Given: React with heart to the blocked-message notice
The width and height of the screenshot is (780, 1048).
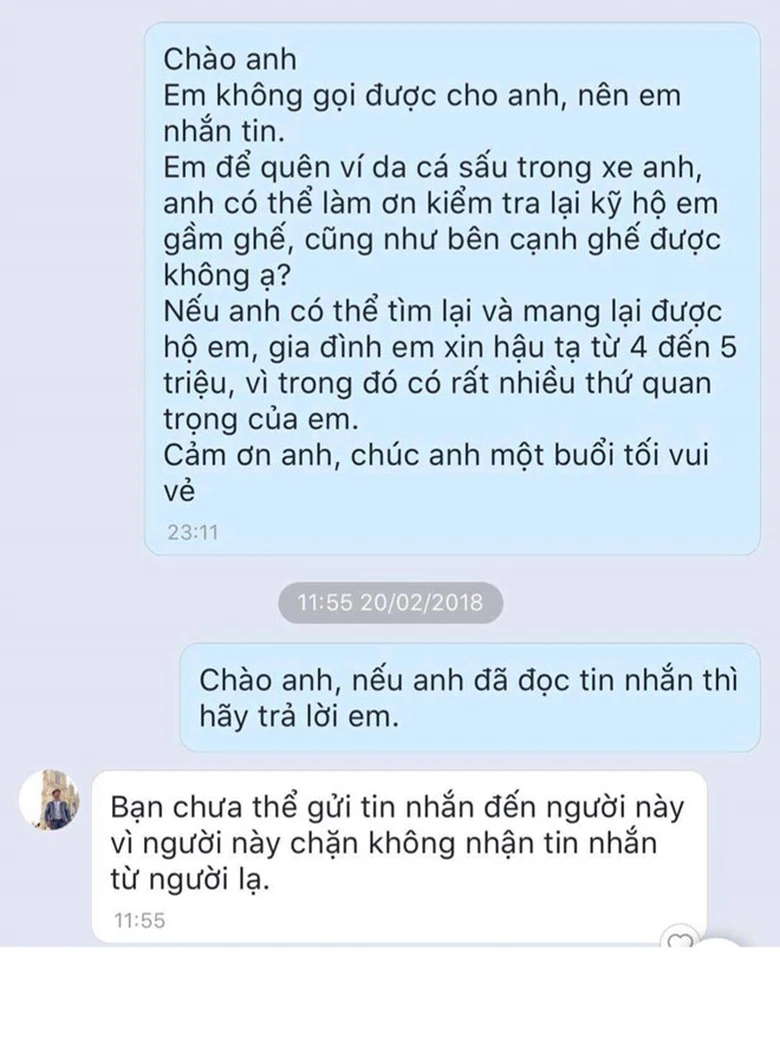Looking at the screenshot, I should 678,939.
